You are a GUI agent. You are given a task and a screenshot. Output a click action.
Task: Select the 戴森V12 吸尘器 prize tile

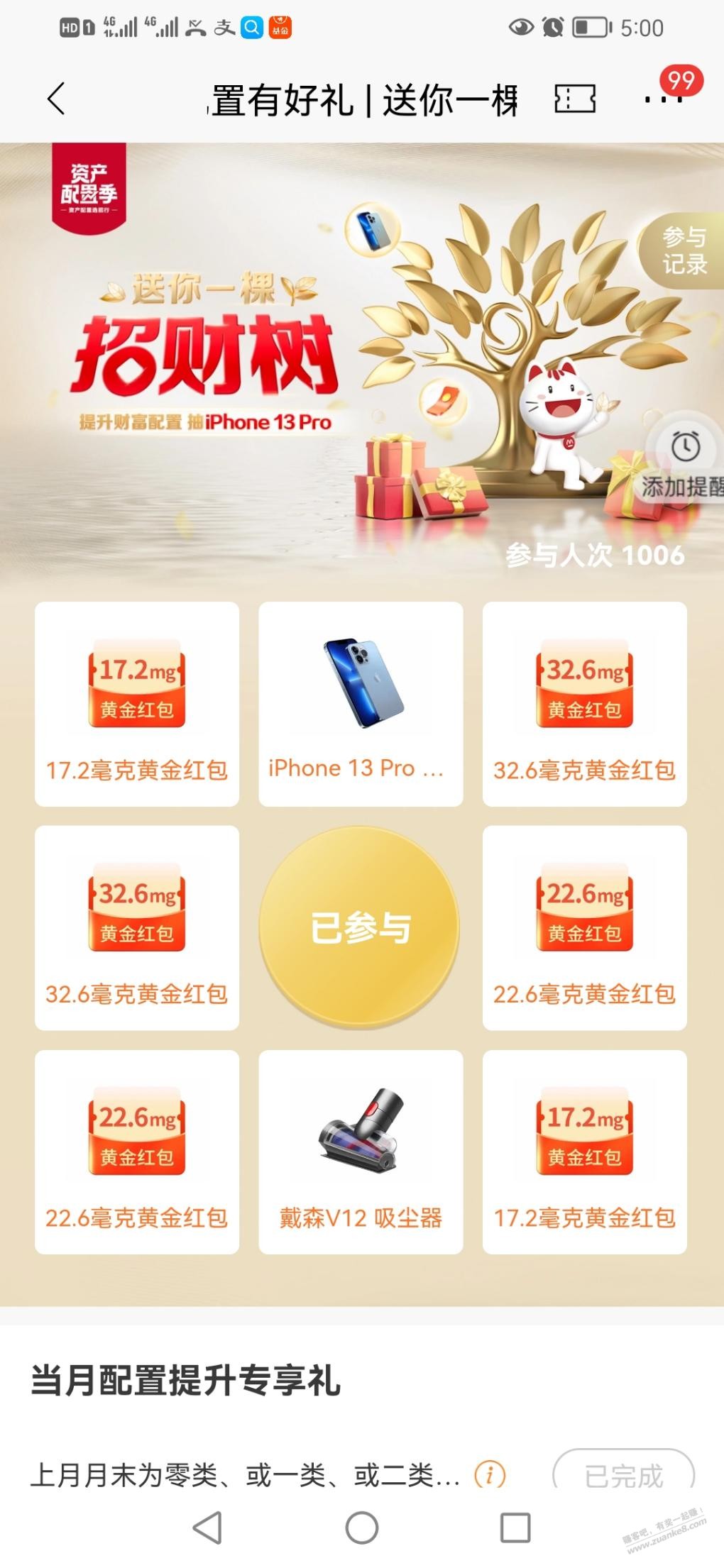click(361, 1152)
